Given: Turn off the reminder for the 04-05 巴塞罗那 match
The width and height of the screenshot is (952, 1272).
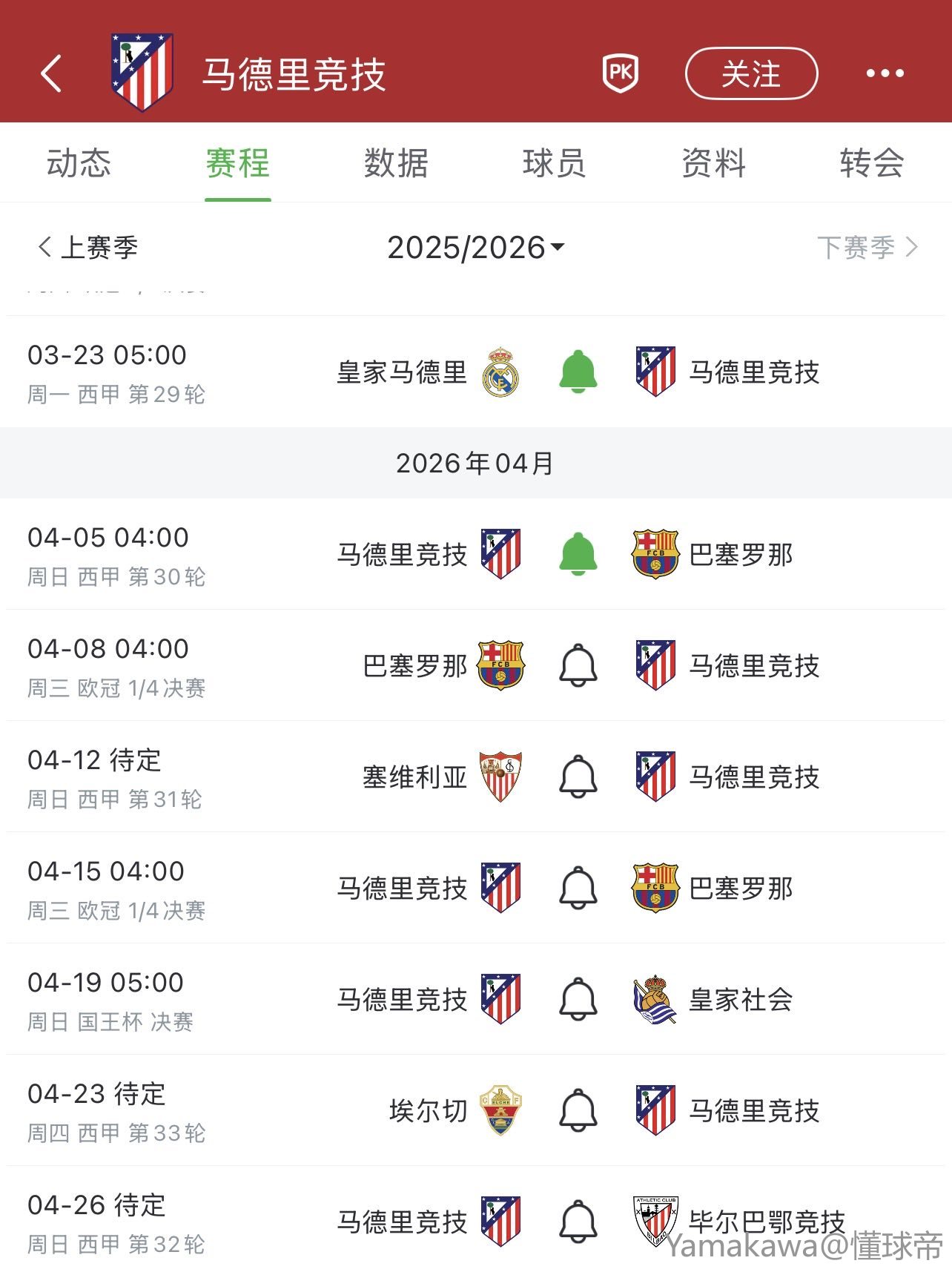Looking at the screenshot, I should [x=578, y=554].
